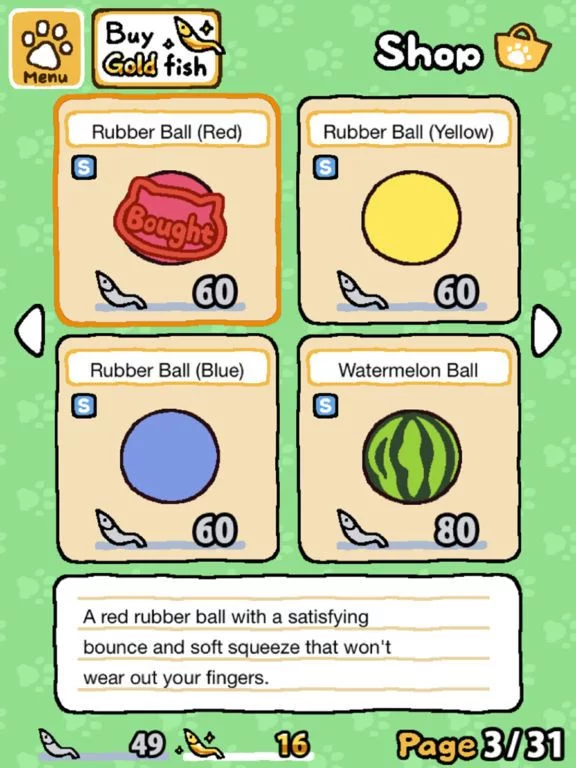Select the Rubber Ball (Yellow) item
Screen dimensions: 576x768
(x=409, y=210)
